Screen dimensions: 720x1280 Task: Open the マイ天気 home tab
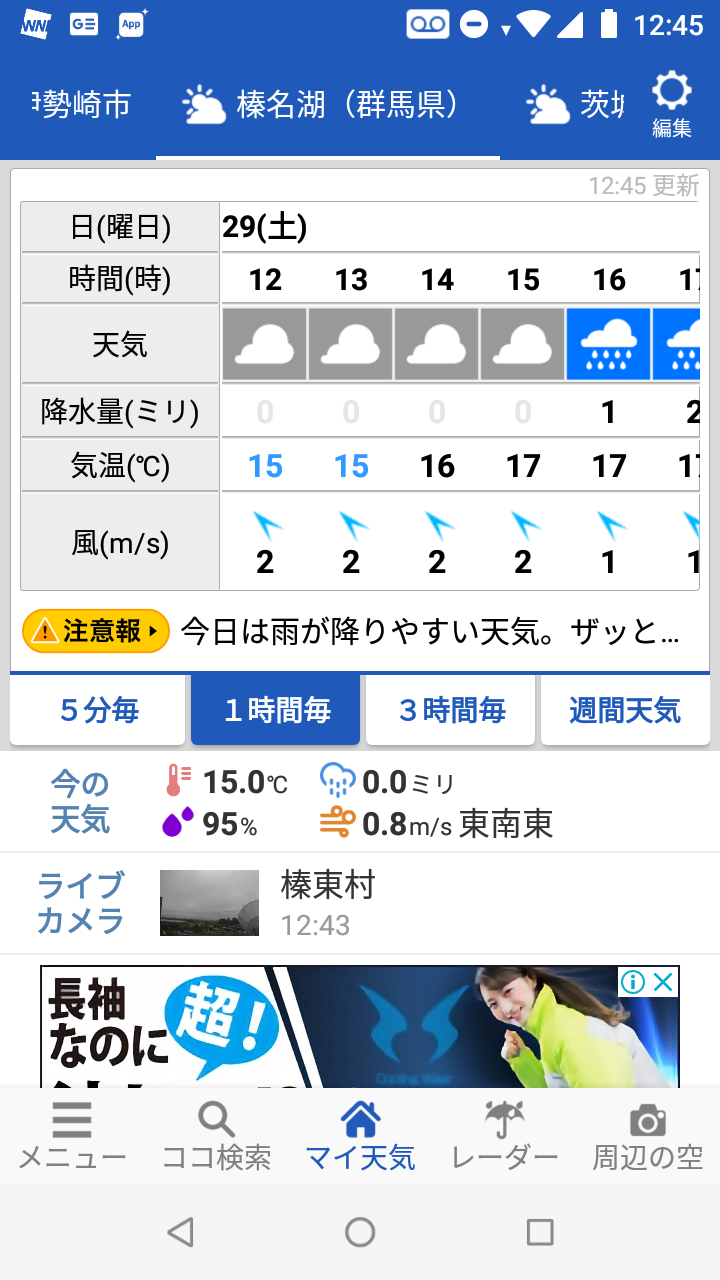(360, 1136)
